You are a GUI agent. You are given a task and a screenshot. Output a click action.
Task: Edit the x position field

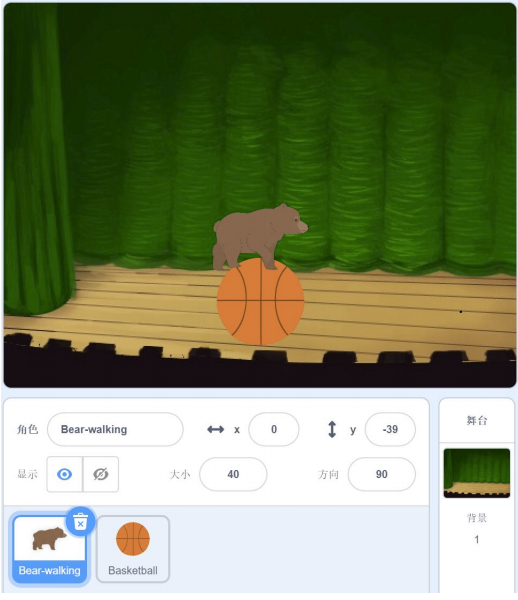click(x=274, y=429)
